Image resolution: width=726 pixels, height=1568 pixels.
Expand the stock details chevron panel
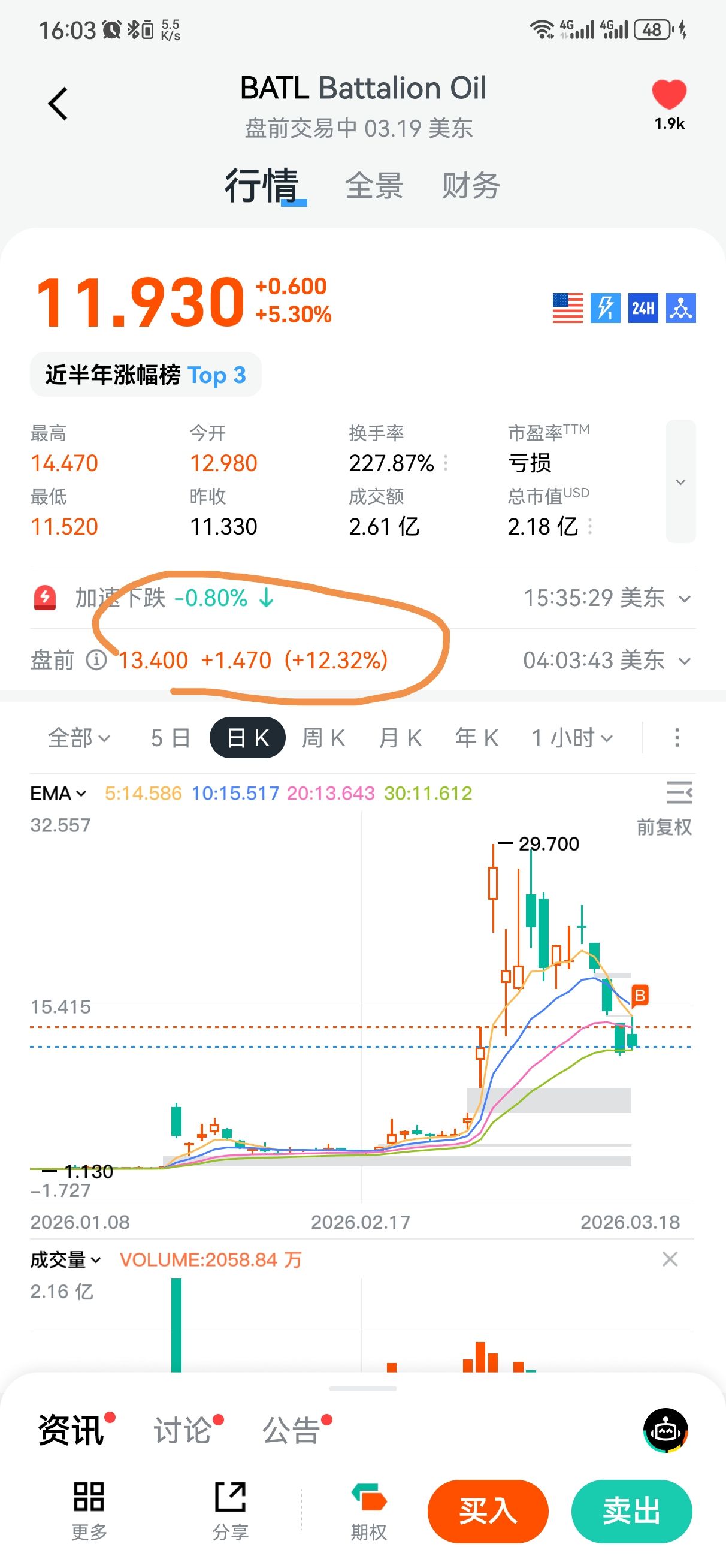[680, 481]
